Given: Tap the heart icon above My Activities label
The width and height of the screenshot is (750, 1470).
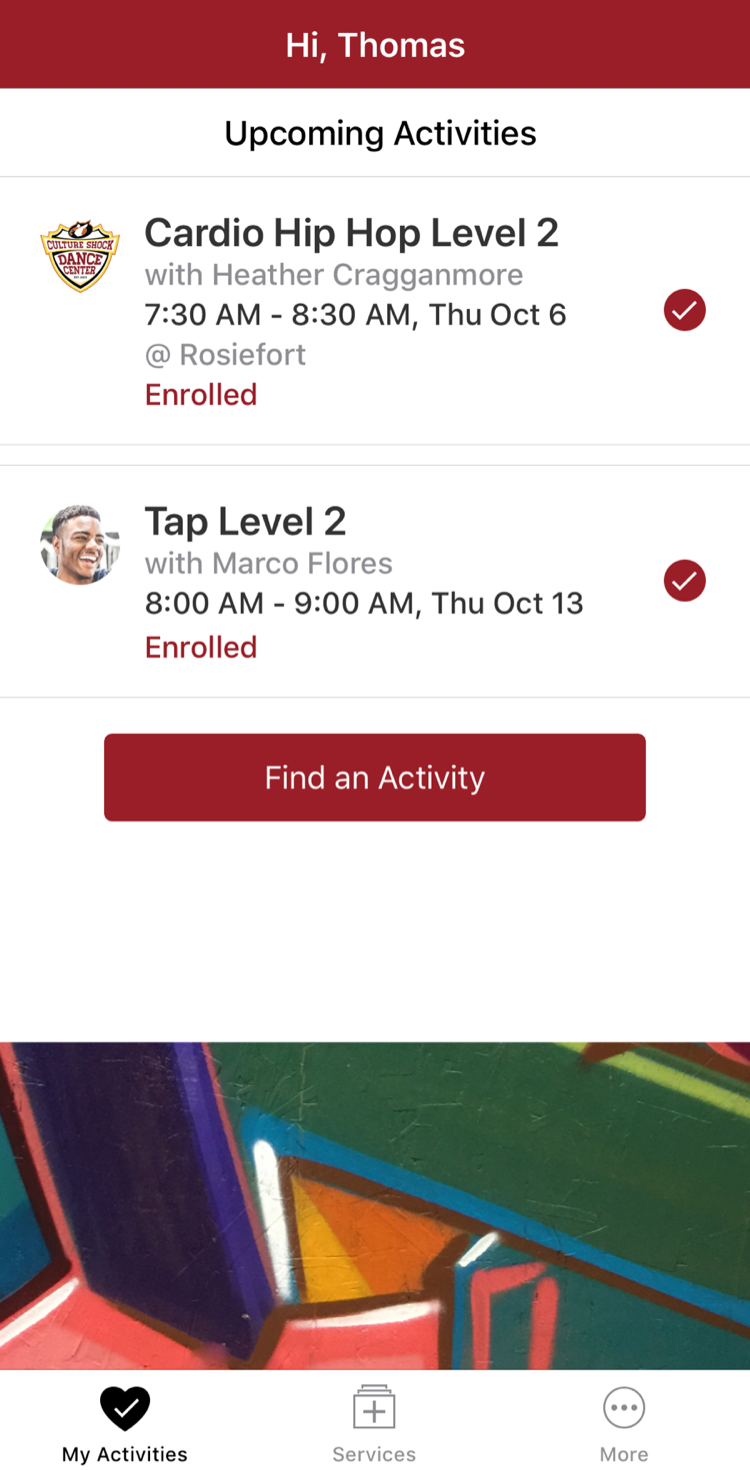Looking at the screenshot, I should pos(123,1407).
